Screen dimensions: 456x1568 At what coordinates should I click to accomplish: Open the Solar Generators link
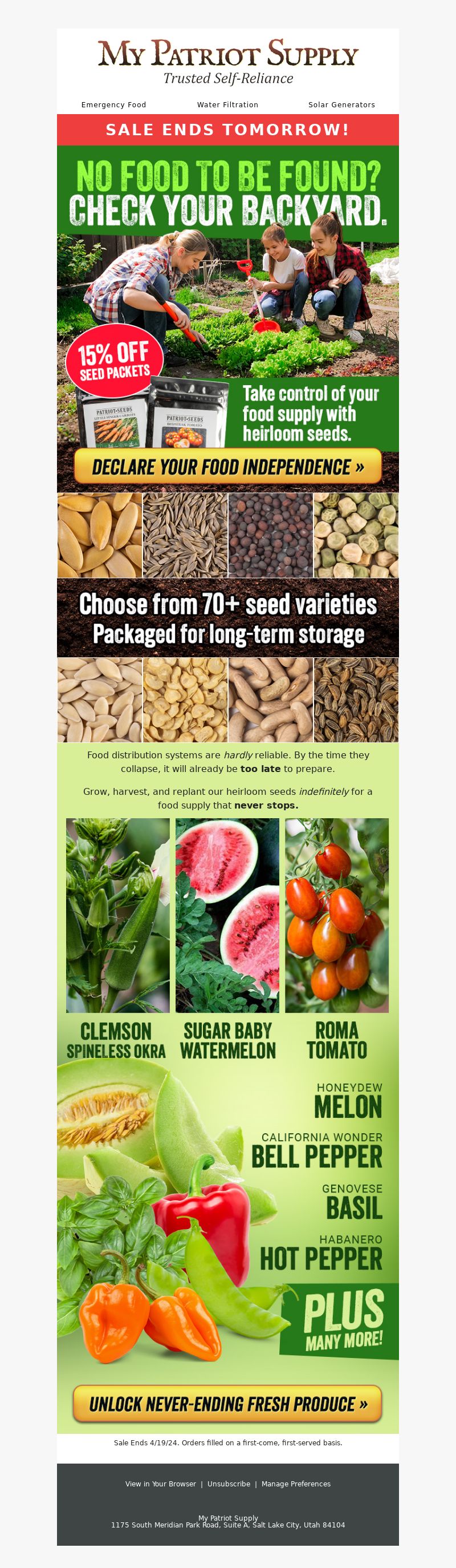[341, 104]
